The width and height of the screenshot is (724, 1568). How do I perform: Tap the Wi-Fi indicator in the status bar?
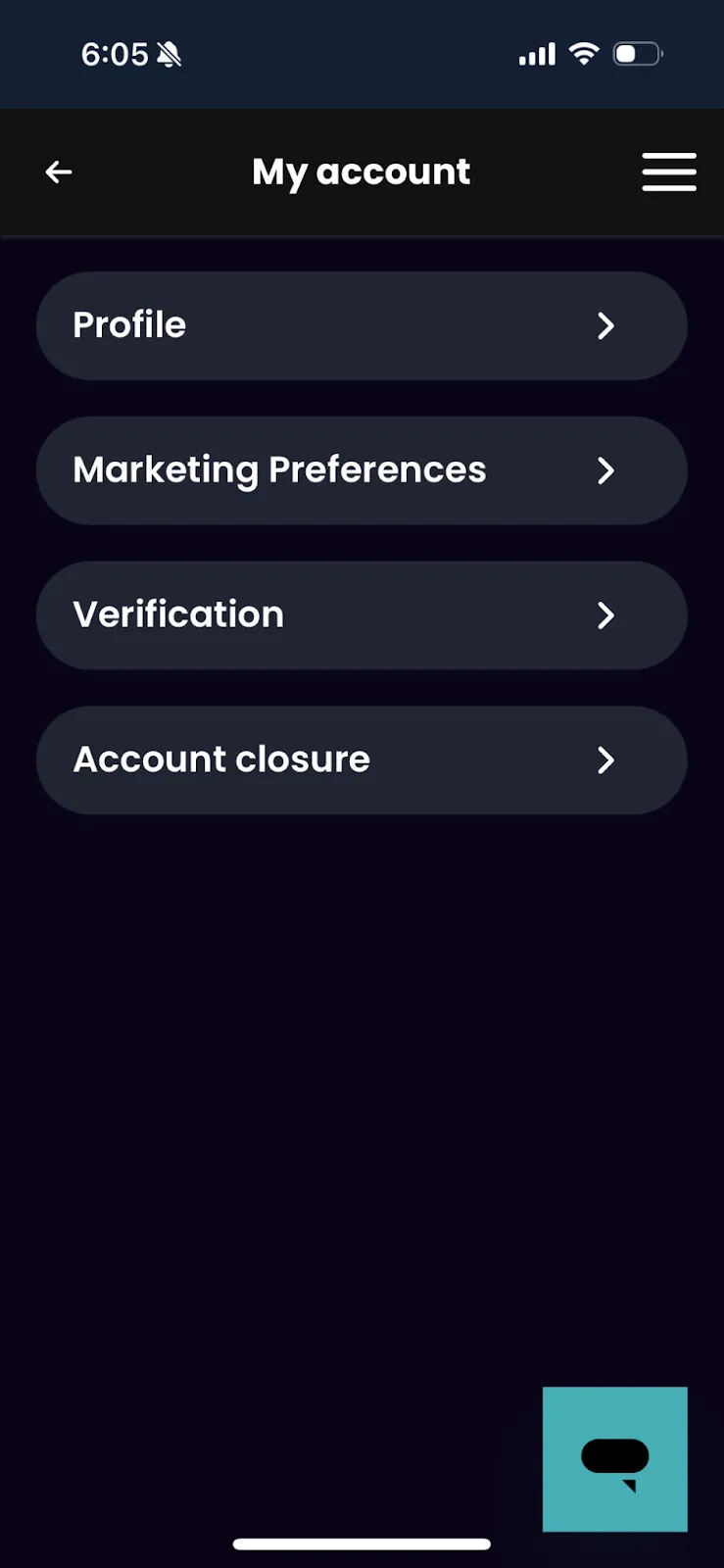(x=584, y=54)
